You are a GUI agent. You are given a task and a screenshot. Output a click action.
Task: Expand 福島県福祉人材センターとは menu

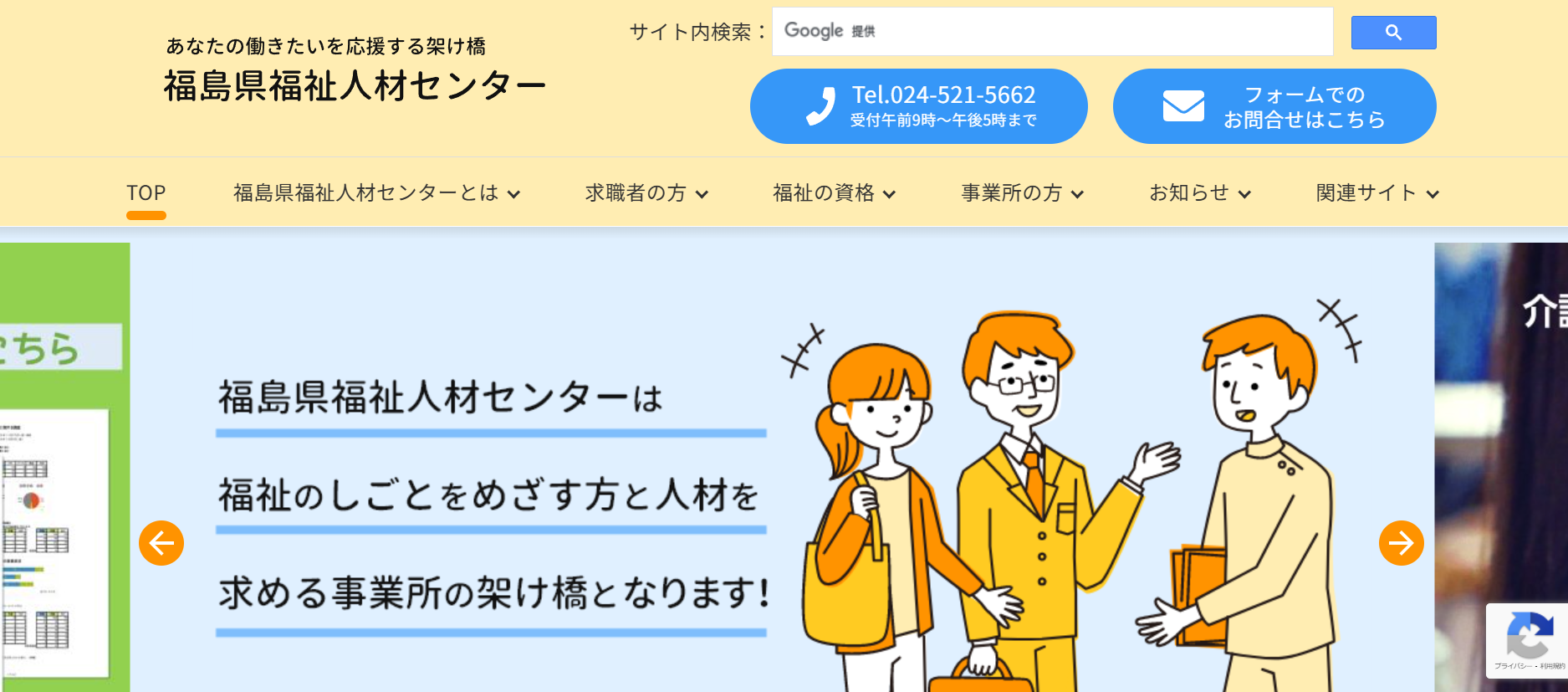point(376,193)
